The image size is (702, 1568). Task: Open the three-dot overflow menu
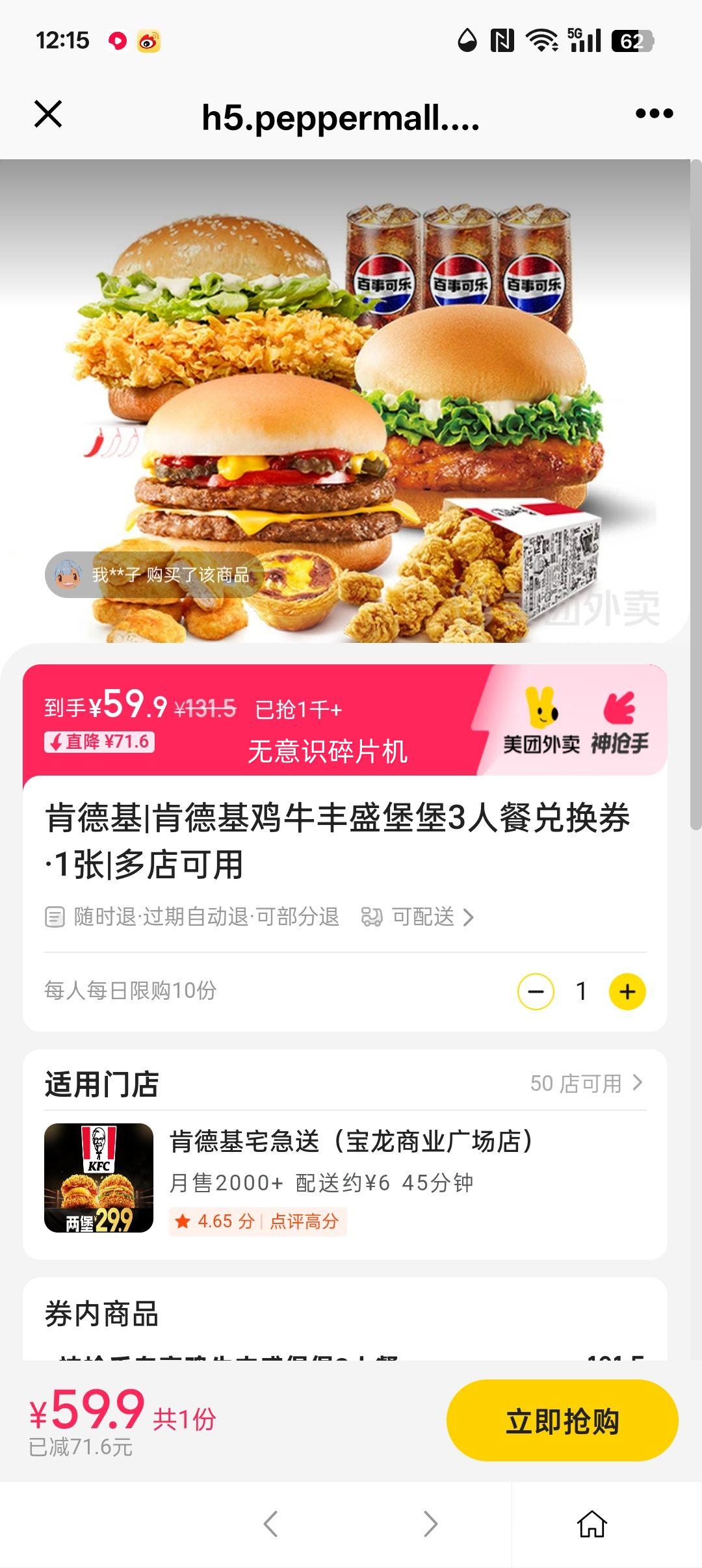click(x=654, y=114)
